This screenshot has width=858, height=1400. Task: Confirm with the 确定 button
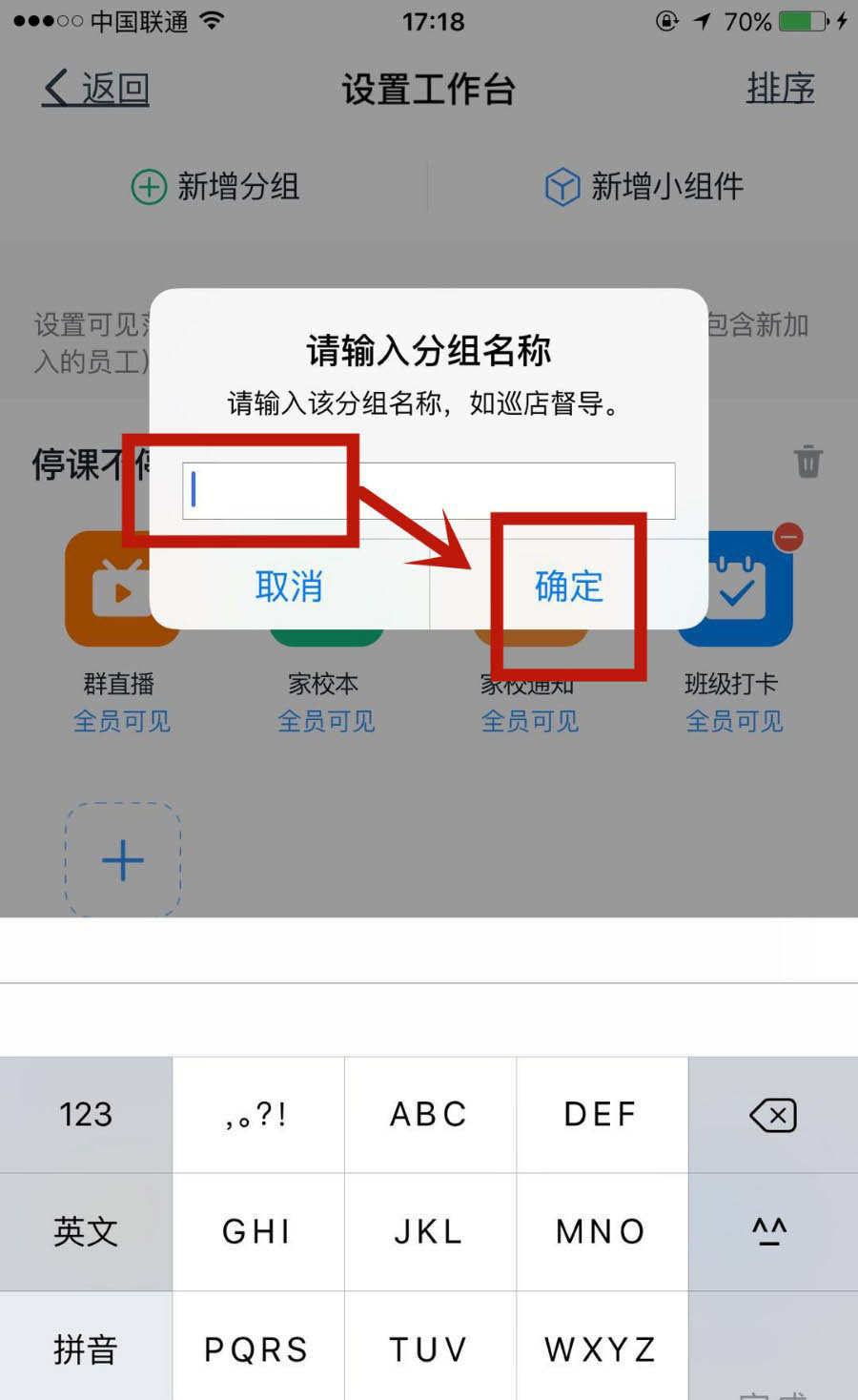pos(568,586)
